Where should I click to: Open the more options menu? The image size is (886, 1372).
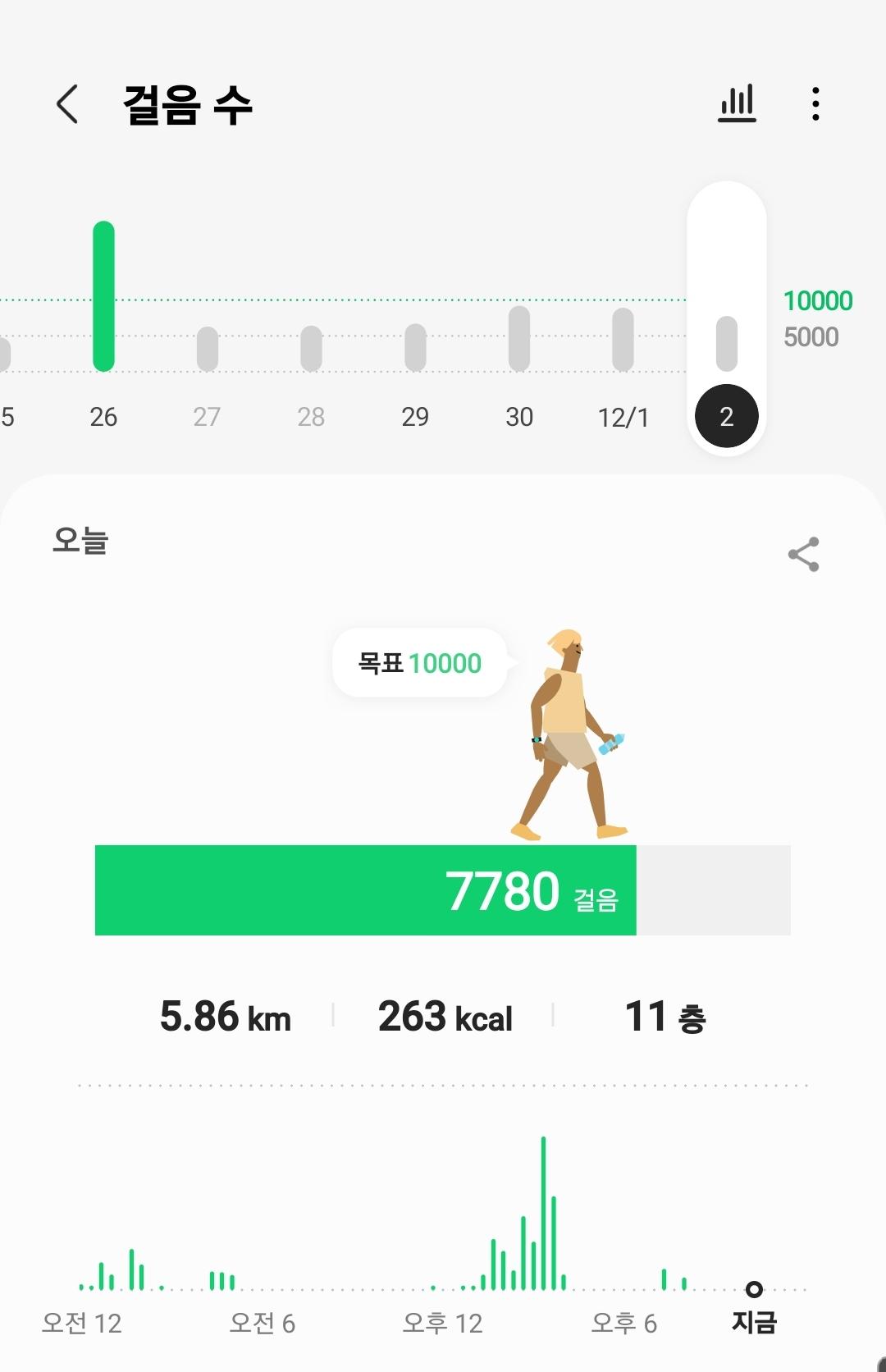click(x=815, y=104)
